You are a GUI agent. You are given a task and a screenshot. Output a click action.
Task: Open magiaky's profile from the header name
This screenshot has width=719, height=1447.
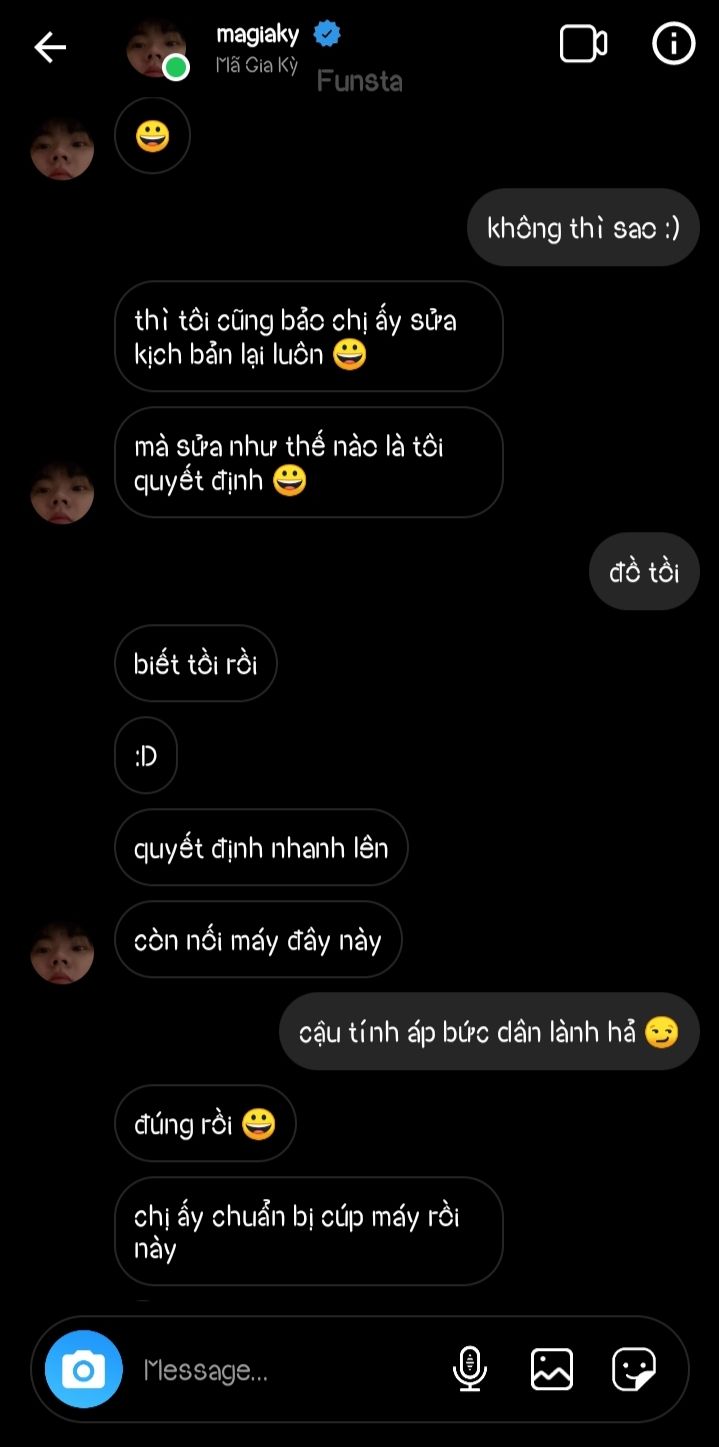(x=257, y=34)
